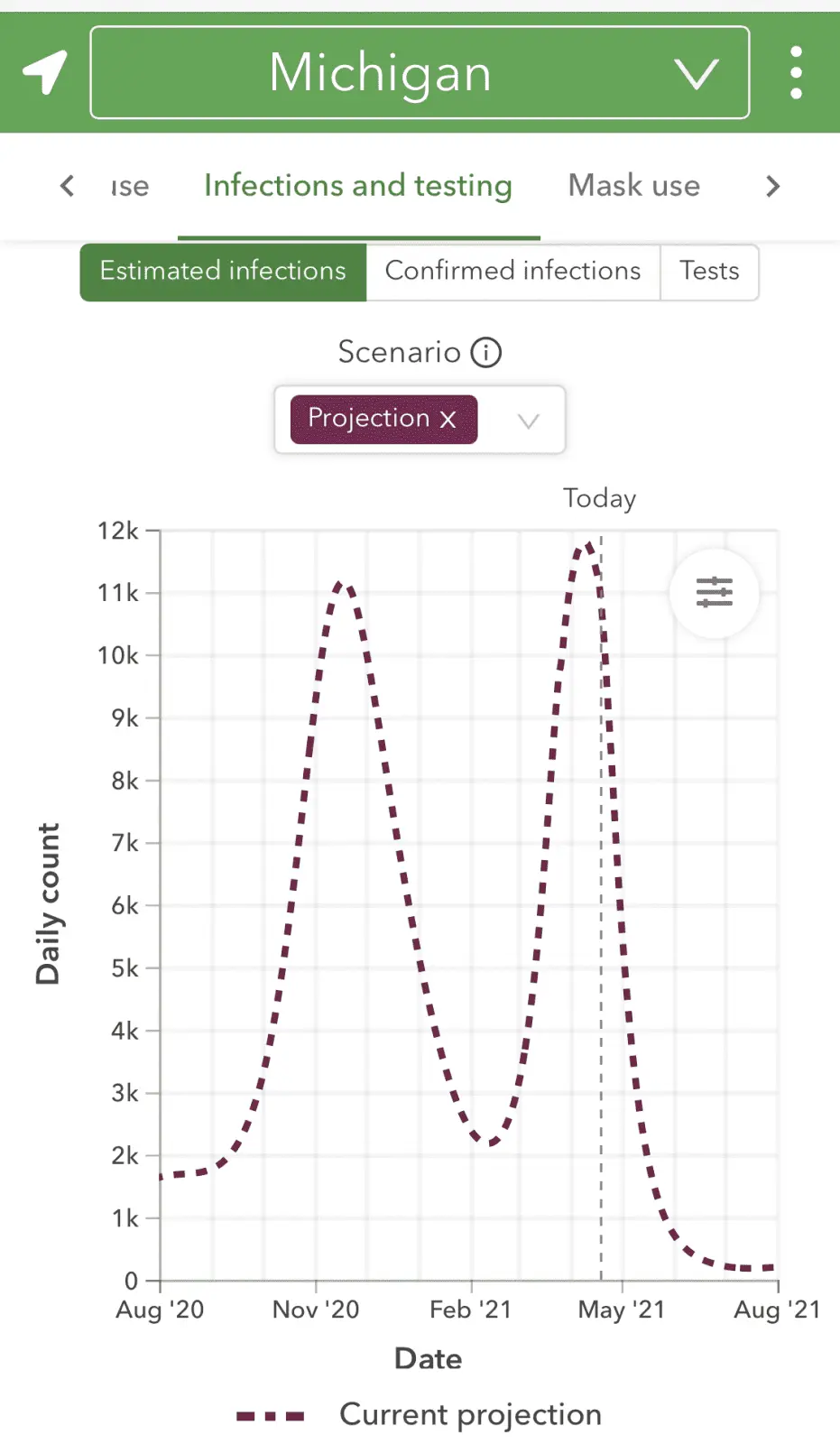Select the Estimated infections segment
This screenshot has height=1444, width=840.
[x=223, y=272]
